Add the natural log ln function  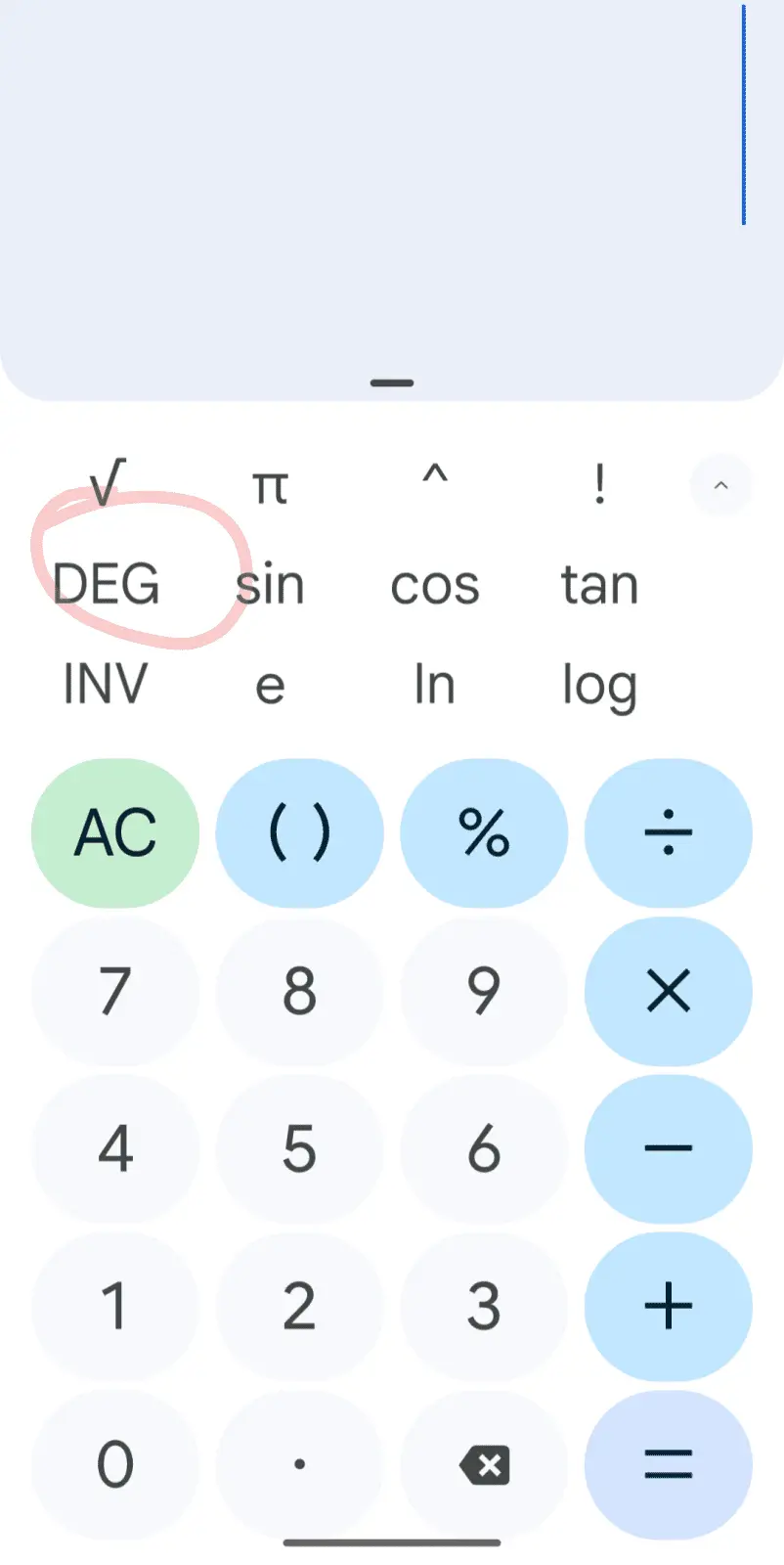click(435, 684)
